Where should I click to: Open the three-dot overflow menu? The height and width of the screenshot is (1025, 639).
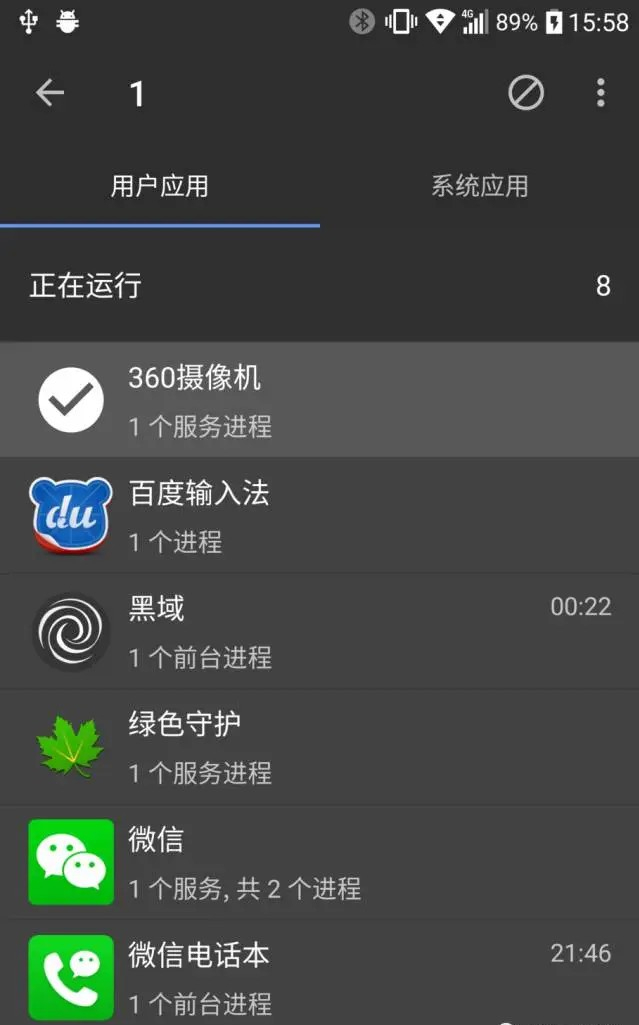(600, 93)
